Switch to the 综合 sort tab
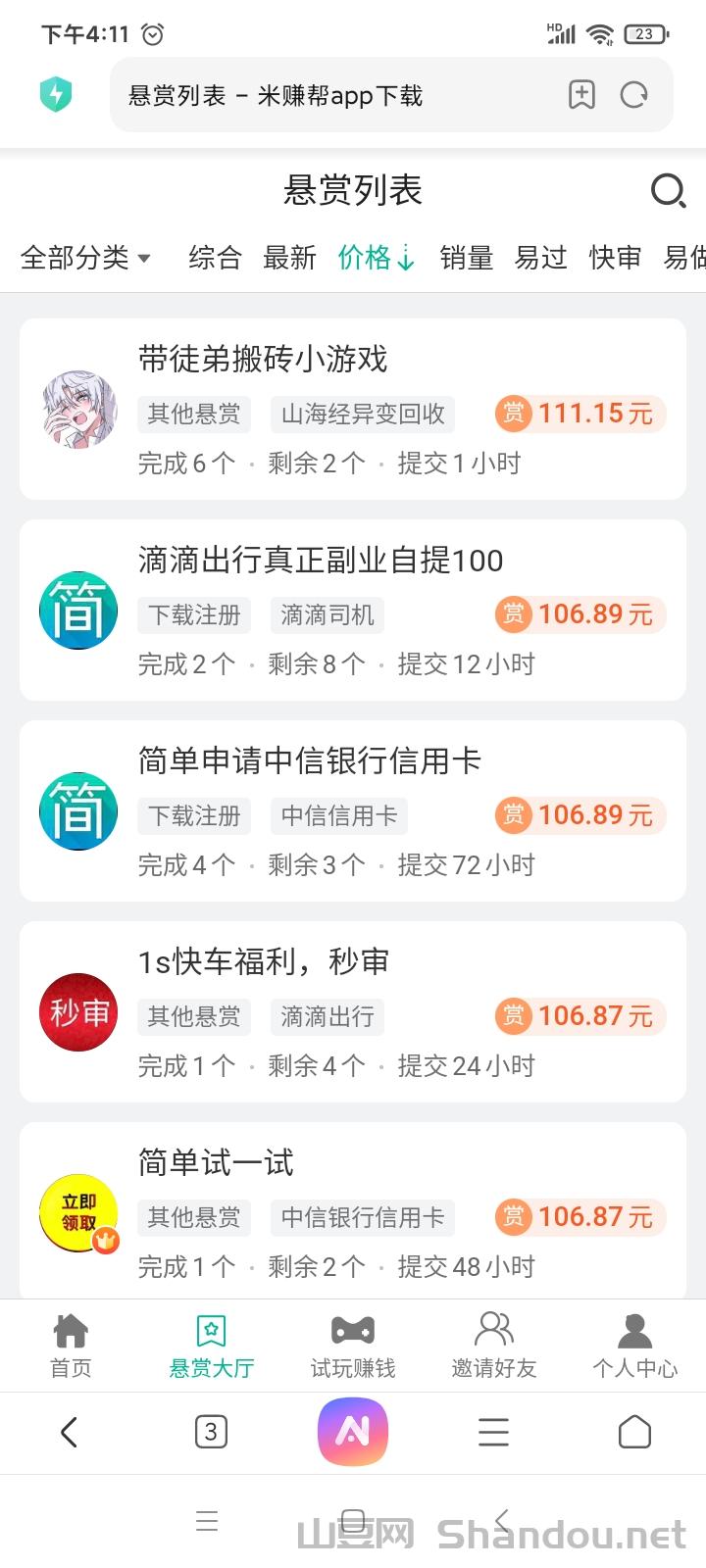Screen dimensions: 706x1568 pyautogui.click(x=215, y=258)
